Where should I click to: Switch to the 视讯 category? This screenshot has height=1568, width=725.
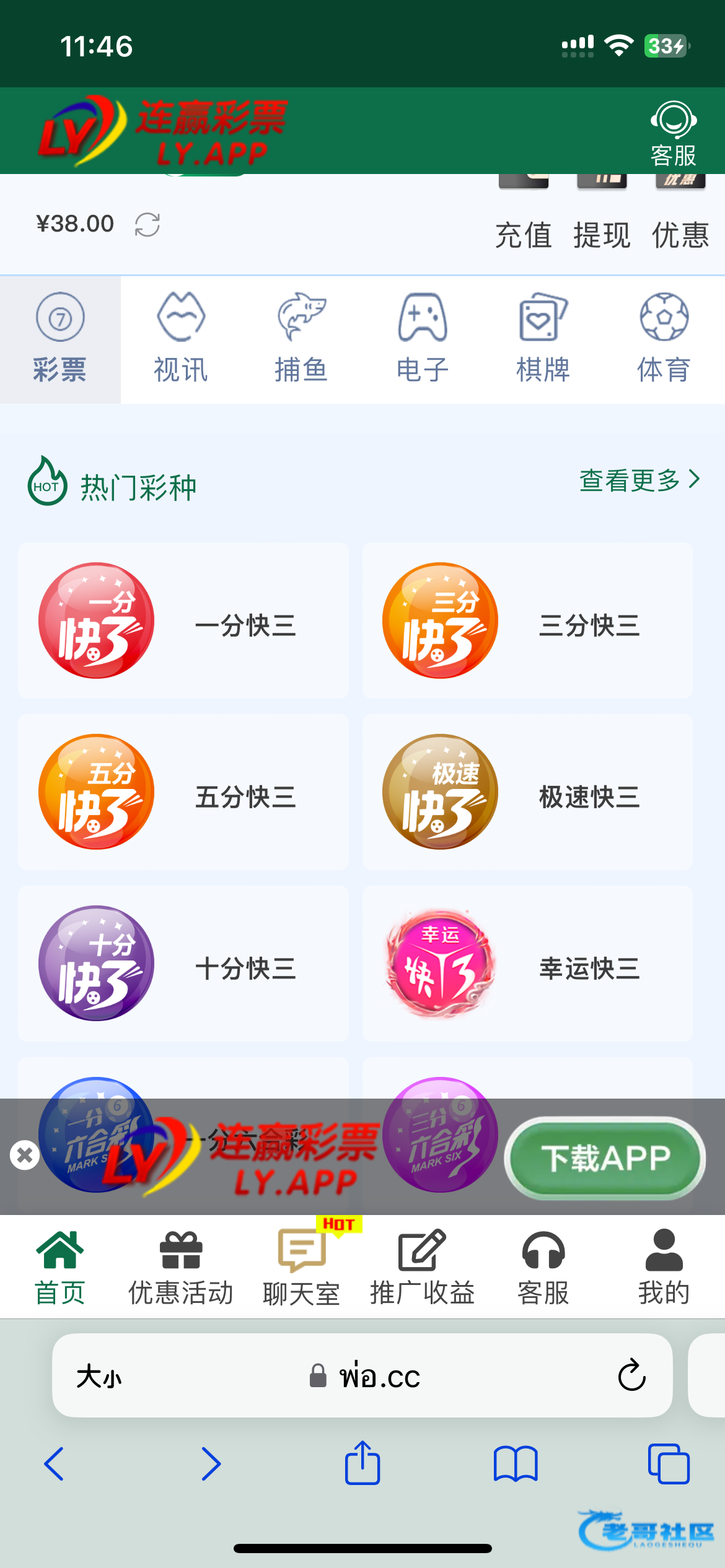point(180,339)
